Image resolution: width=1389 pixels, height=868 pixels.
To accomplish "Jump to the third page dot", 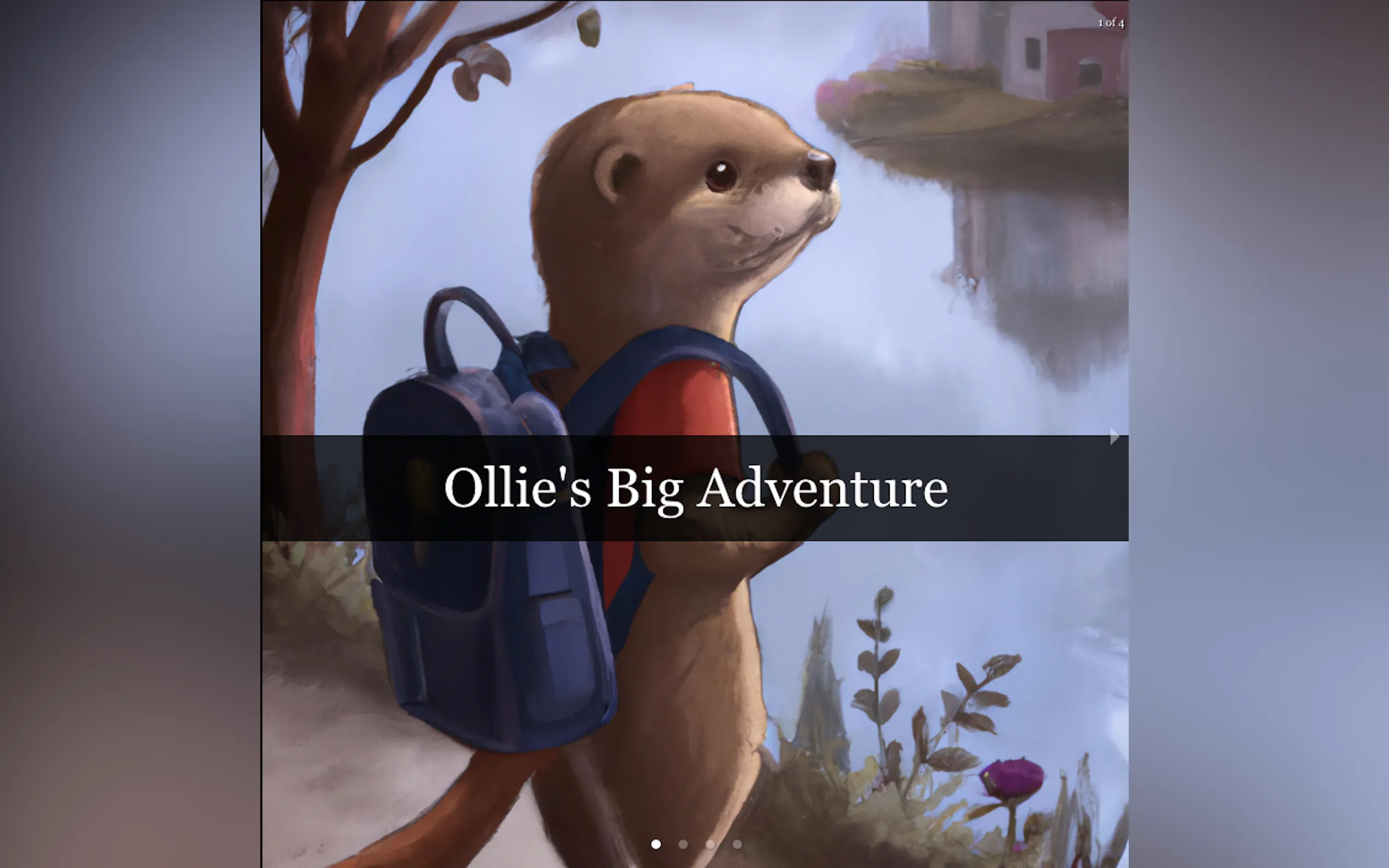I will click(x=710, y=844).
